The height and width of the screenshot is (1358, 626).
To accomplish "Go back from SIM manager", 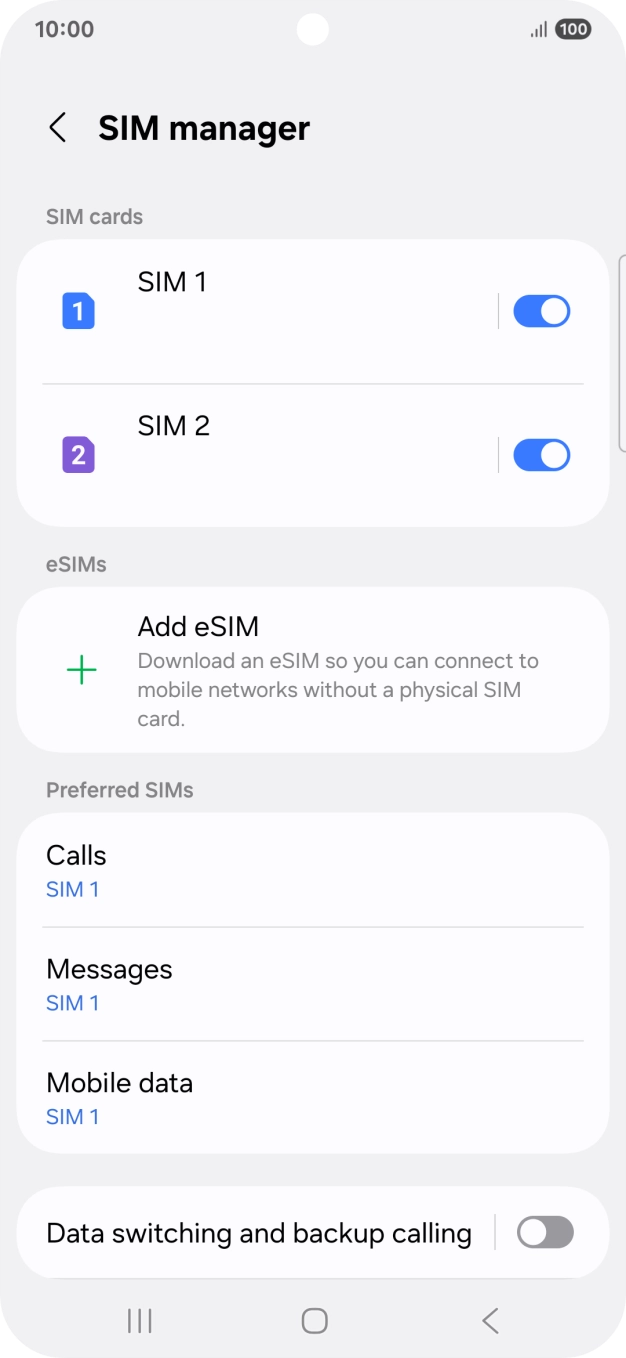I will pos(58,128).
